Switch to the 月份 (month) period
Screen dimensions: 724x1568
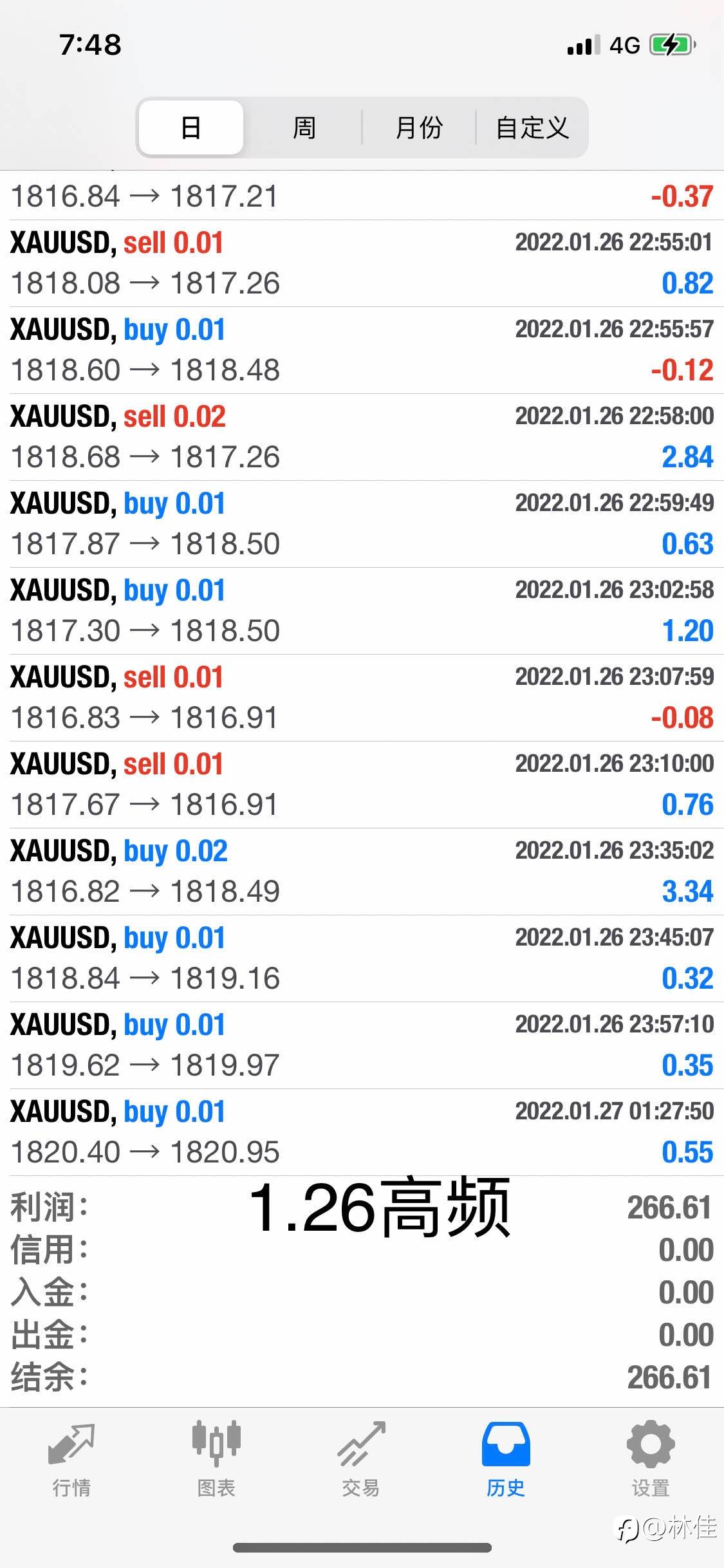419,127
